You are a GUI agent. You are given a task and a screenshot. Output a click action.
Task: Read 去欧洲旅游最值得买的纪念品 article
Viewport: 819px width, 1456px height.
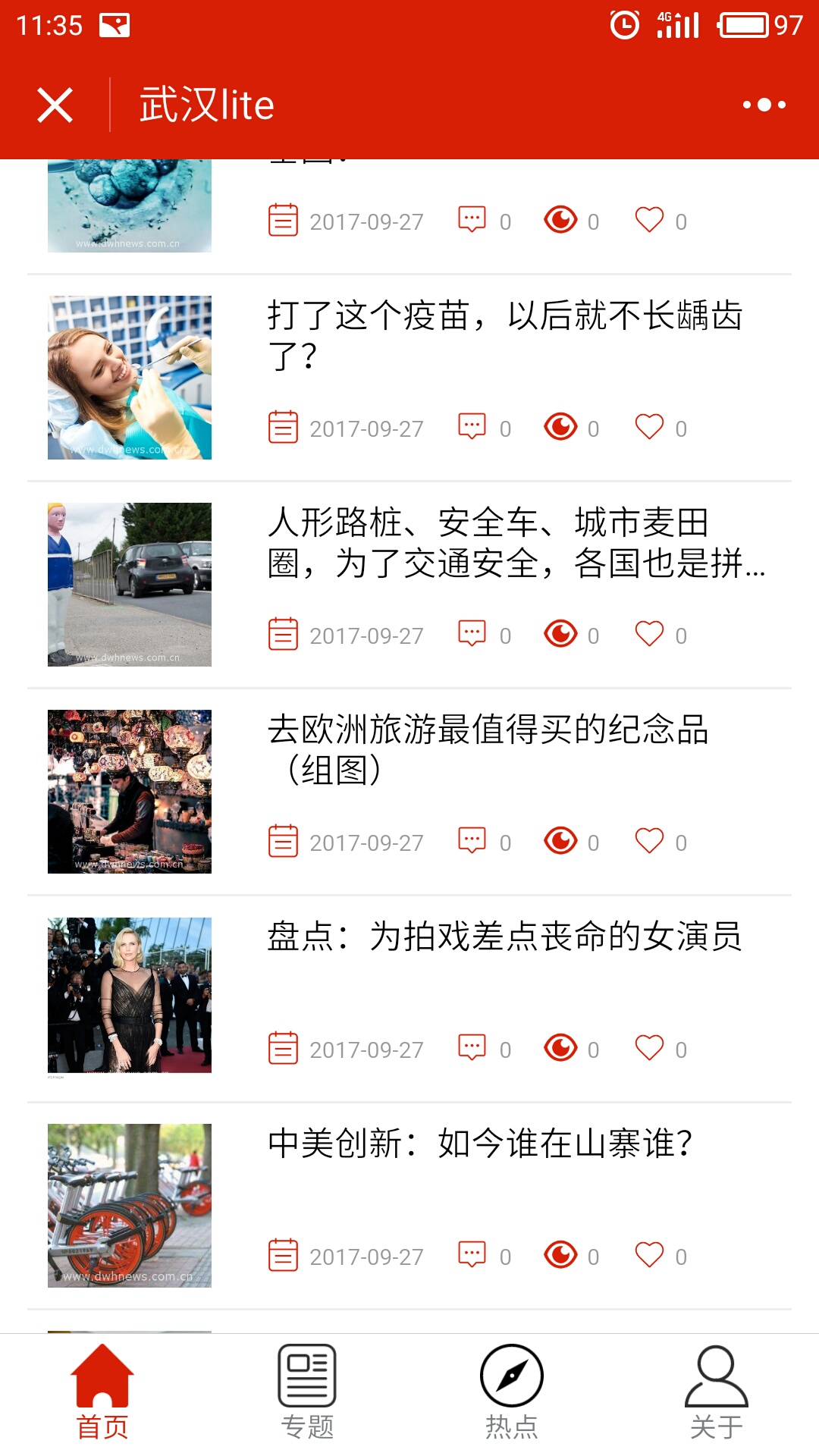[x=488, y=749]
